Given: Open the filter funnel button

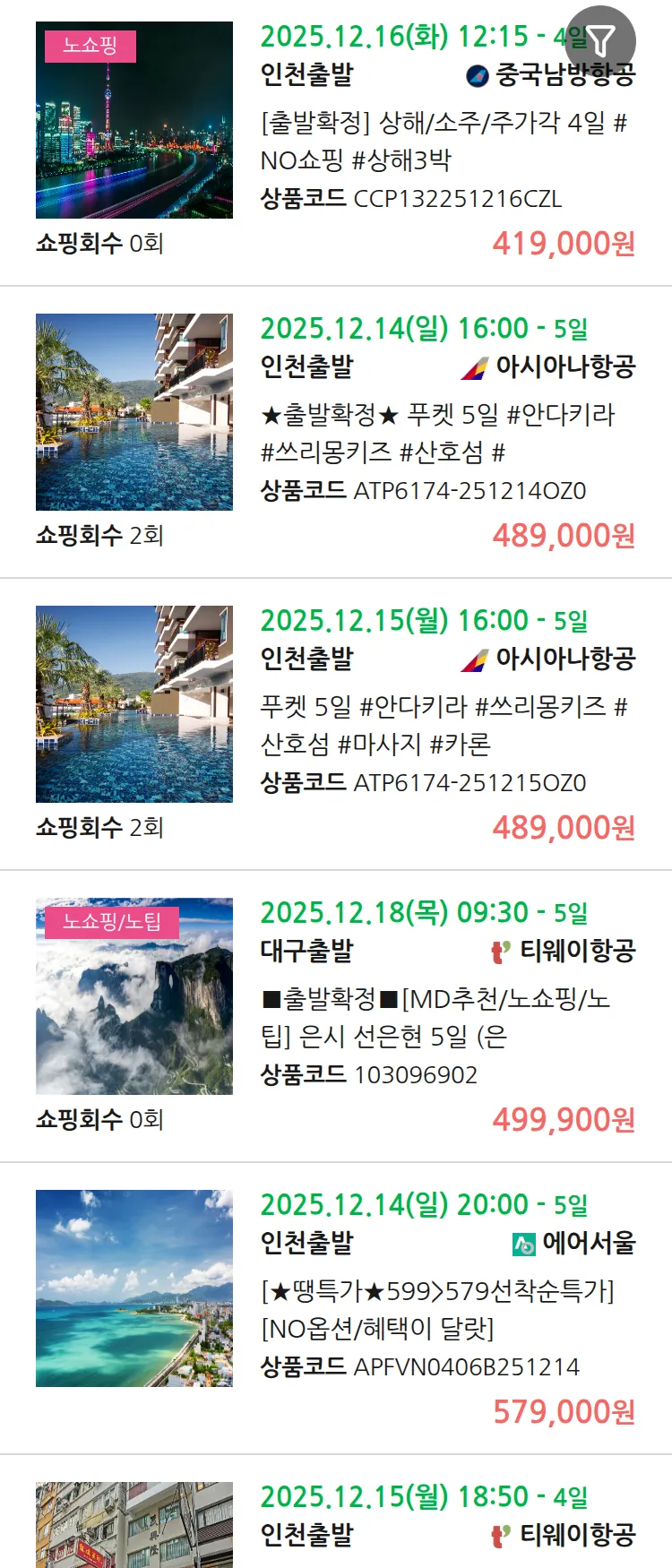Looking at the screenshot, I should click(601, 40).
